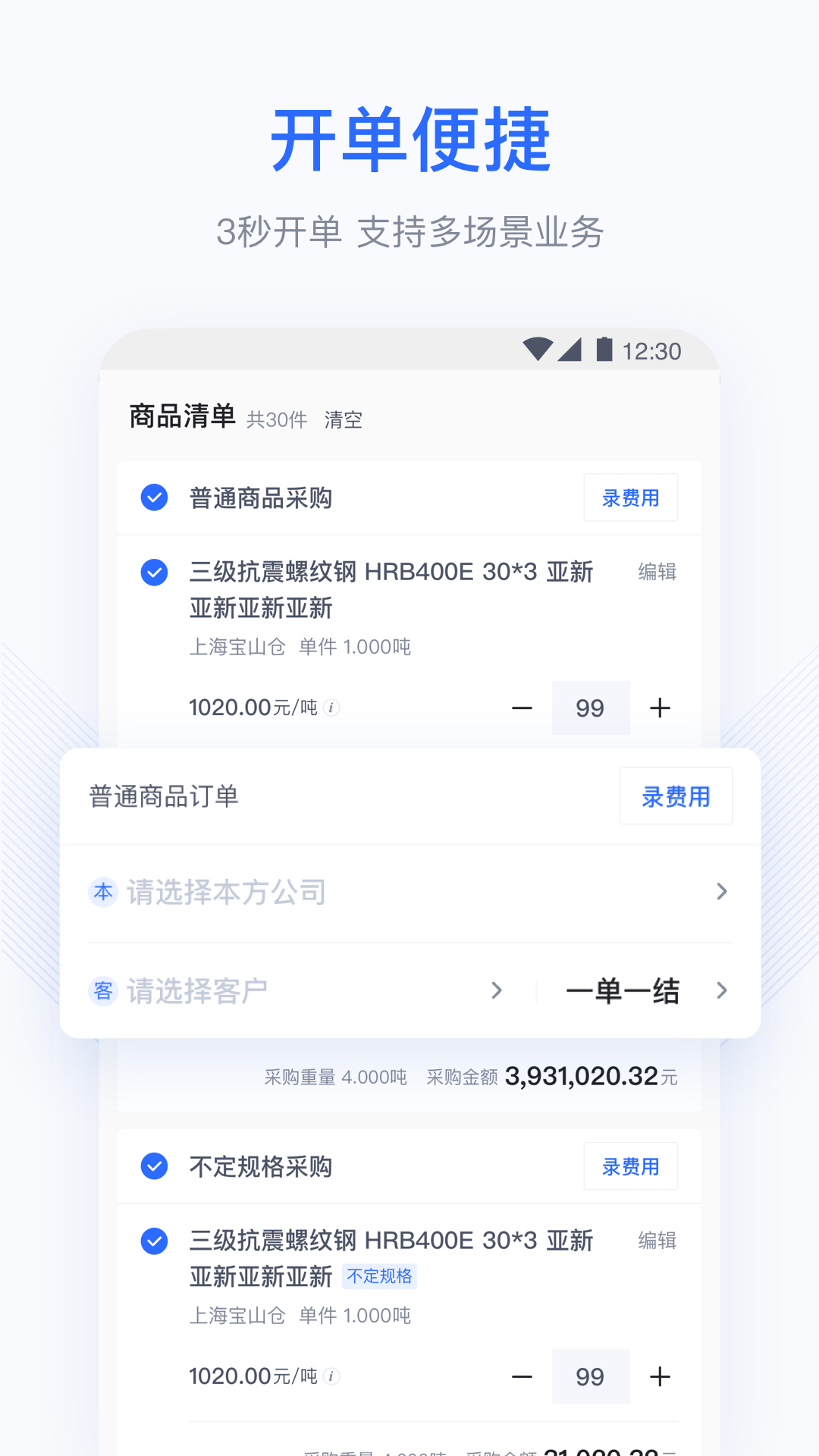
Task: Expand the 请选择本方公司 selector chevron
Action: pos(721,893)
